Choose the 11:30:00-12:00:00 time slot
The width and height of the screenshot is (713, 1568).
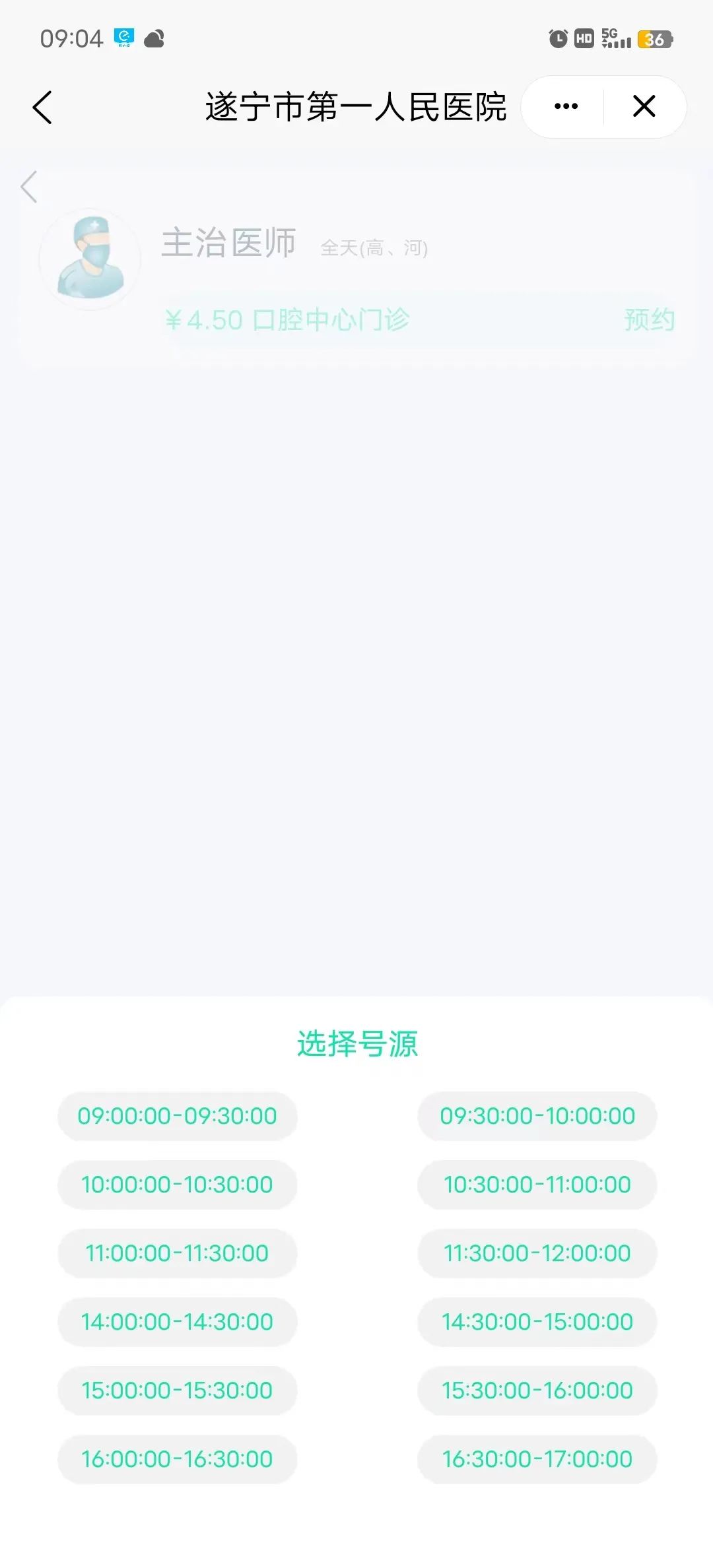point(537,1253)
